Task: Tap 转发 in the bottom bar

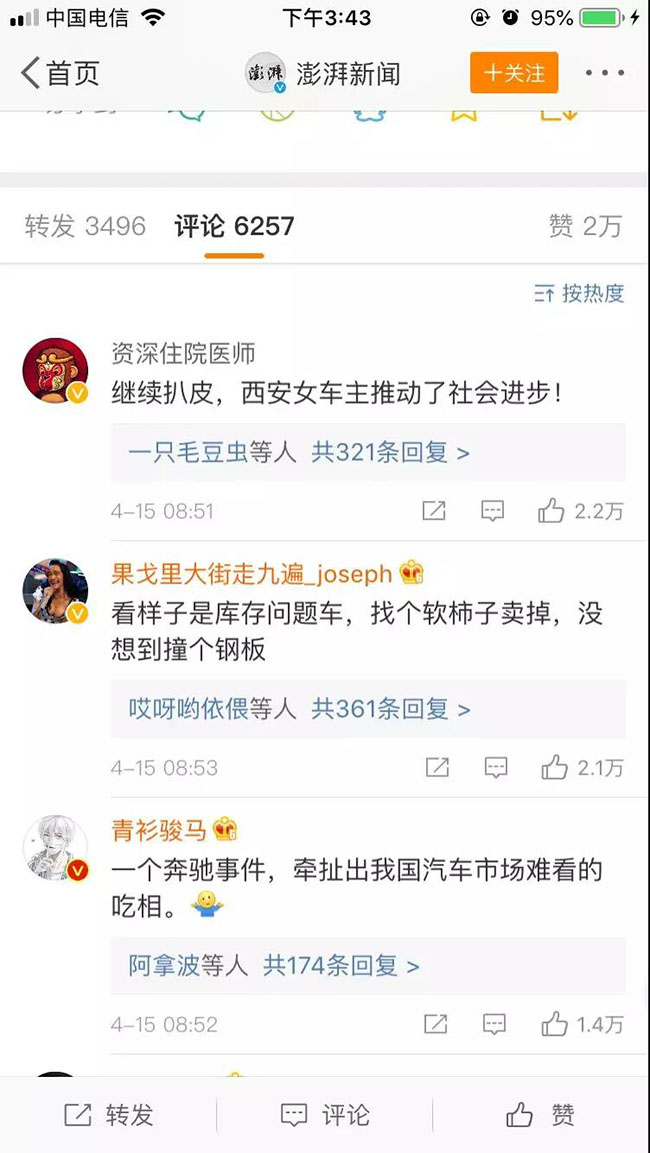Action: pyautogui.click(x=108, y=1115)
